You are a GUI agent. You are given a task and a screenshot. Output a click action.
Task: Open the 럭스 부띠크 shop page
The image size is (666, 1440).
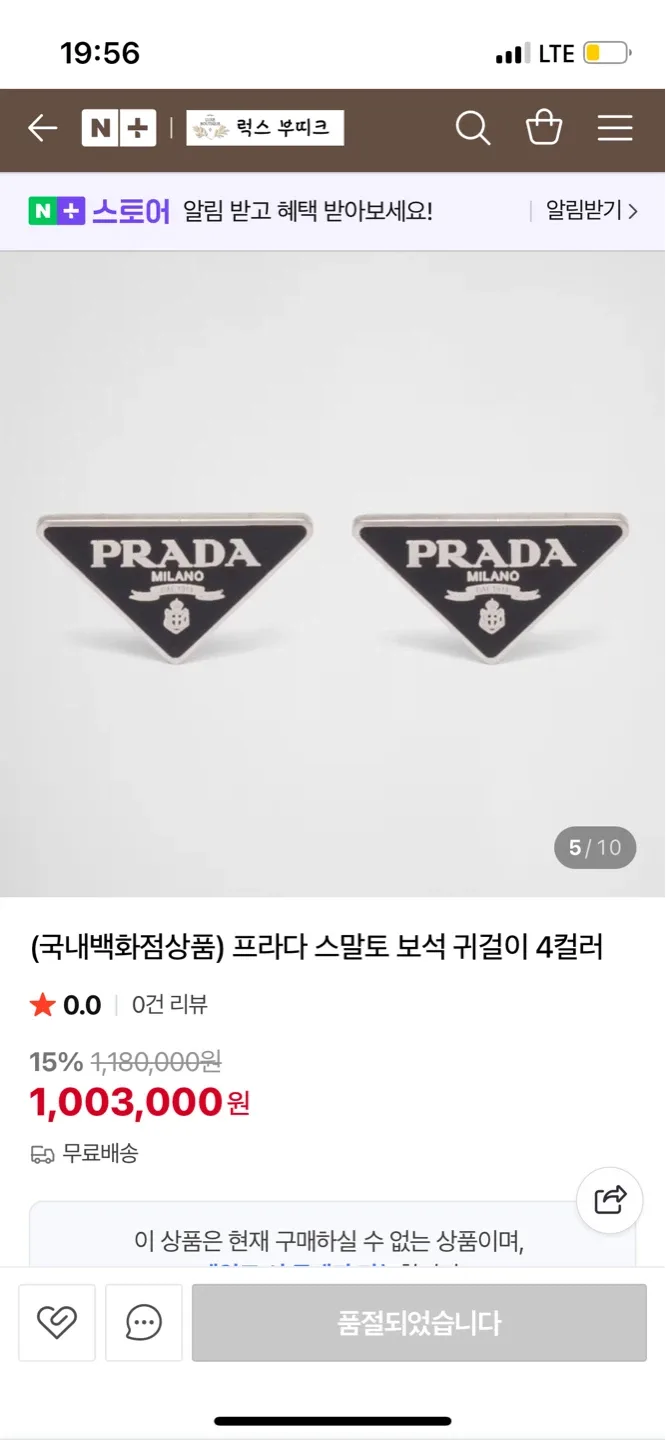pyautogui.click(x=265, y=128)
